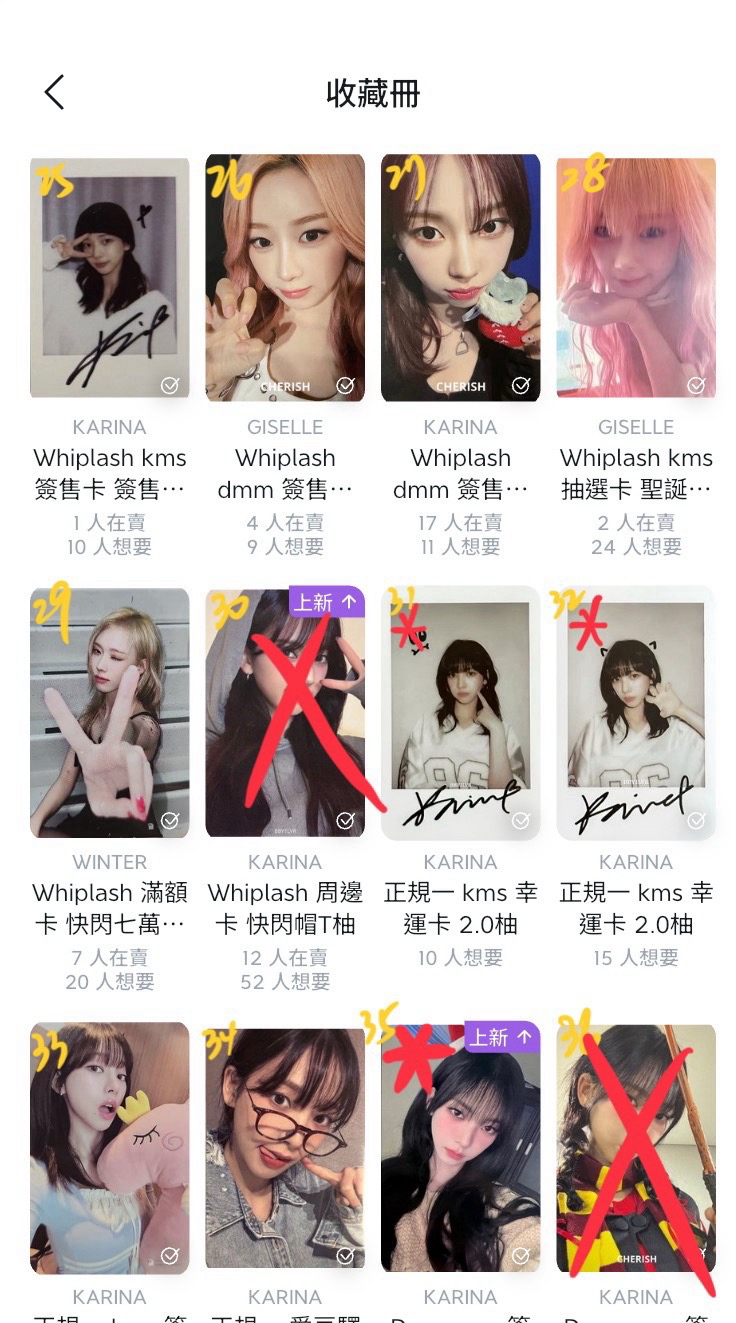736x1323 pixels.
Task: Toggle selection checkmark on the Karina glasses card
Action: click(345, 1256)
